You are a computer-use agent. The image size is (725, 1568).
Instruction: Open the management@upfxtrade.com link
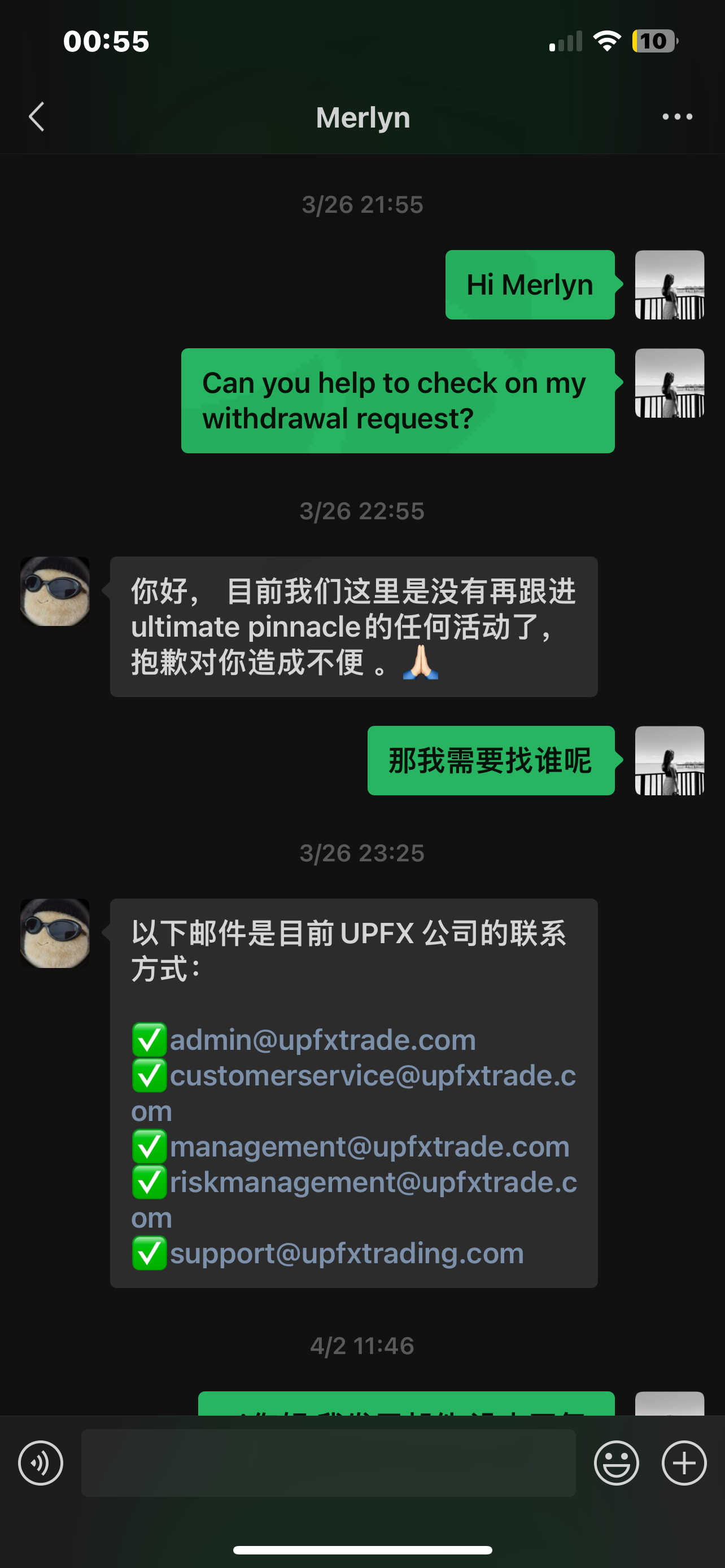[x=369, y=1147]
